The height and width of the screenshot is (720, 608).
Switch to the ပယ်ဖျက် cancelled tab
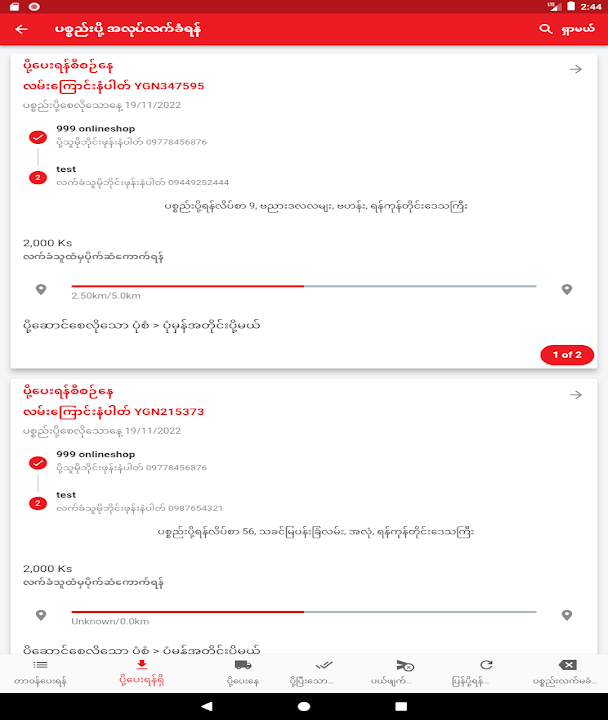coord(404,672)
